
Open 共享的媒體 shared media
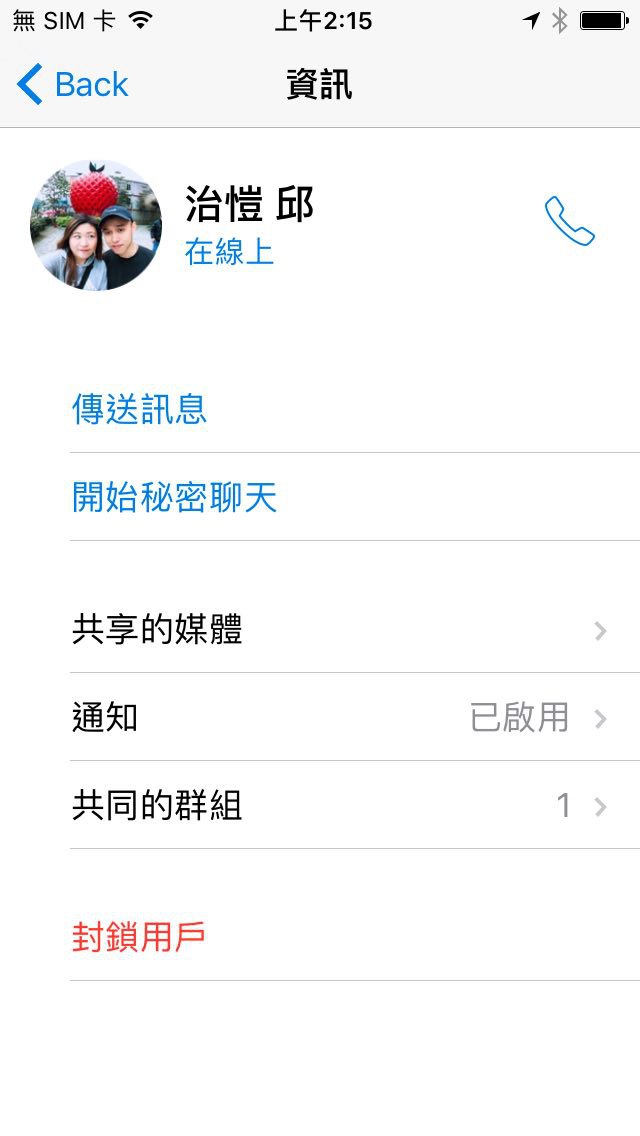[340, 630]
